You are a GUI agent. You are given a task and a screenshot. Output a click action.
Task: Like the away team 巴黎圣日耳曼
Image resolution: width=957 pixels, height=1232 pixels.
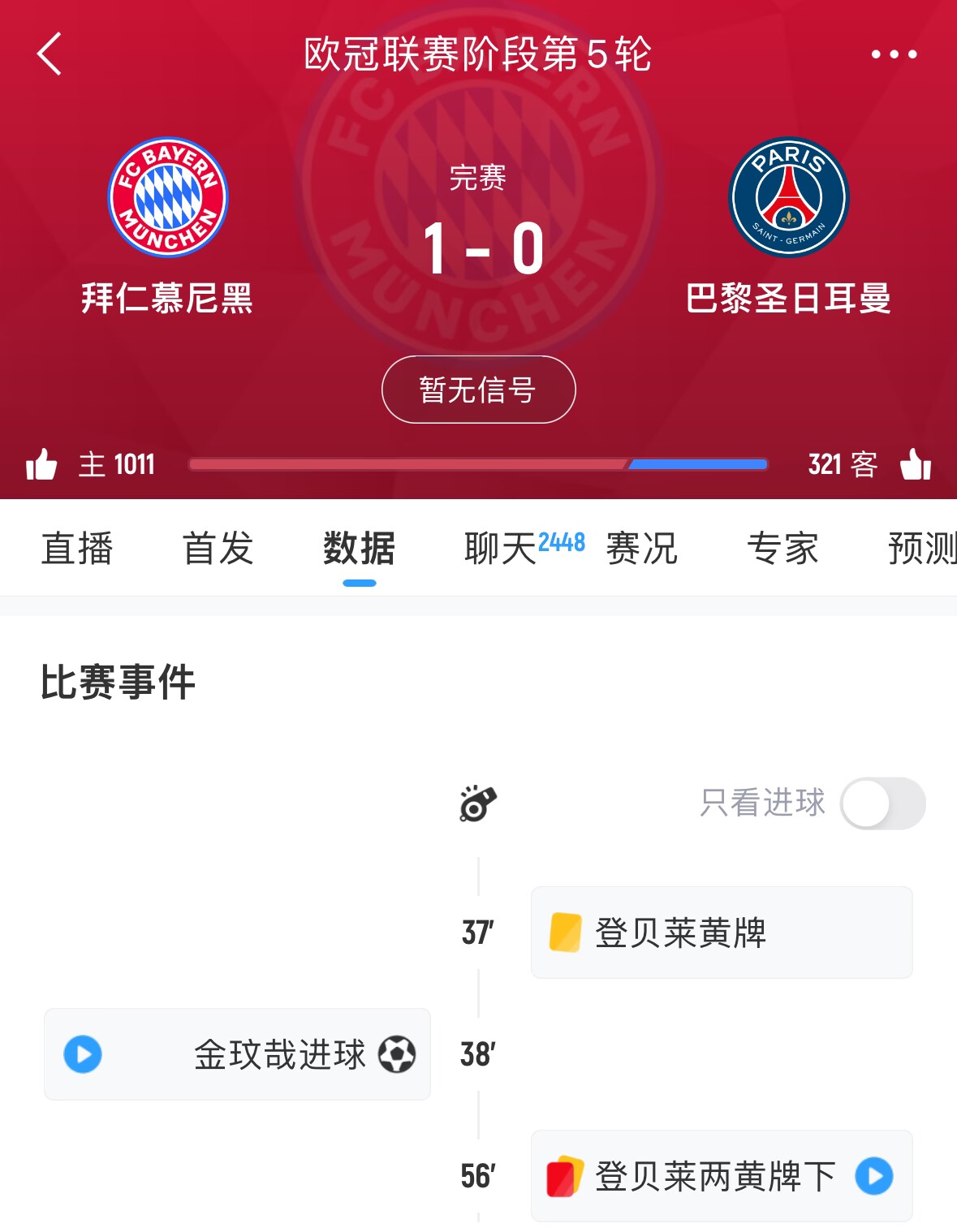point(916,464)
